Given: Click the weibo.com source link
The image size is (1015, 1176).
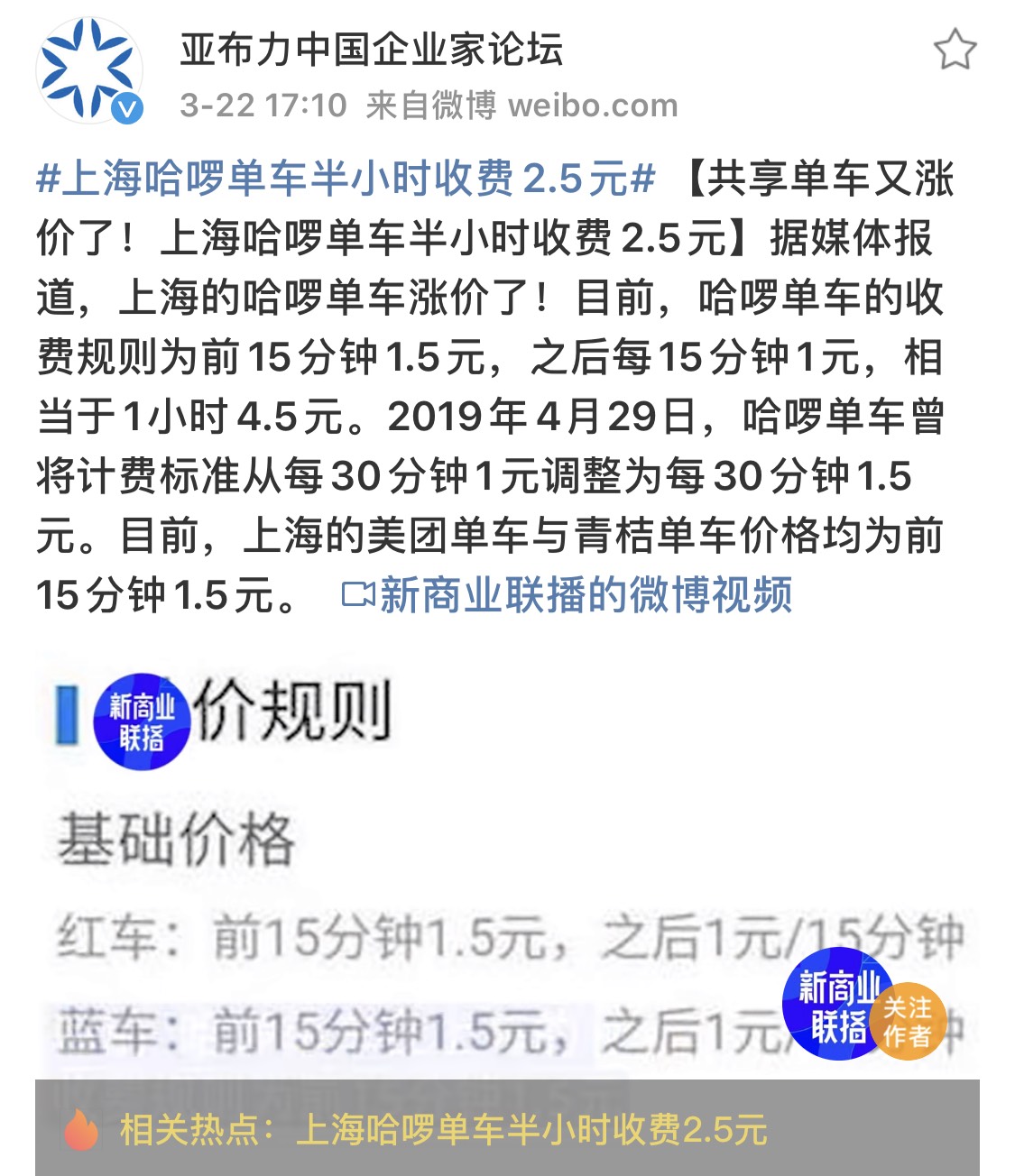Looking at the screenshot, I should pyautogui.click(x=591, y=105).
